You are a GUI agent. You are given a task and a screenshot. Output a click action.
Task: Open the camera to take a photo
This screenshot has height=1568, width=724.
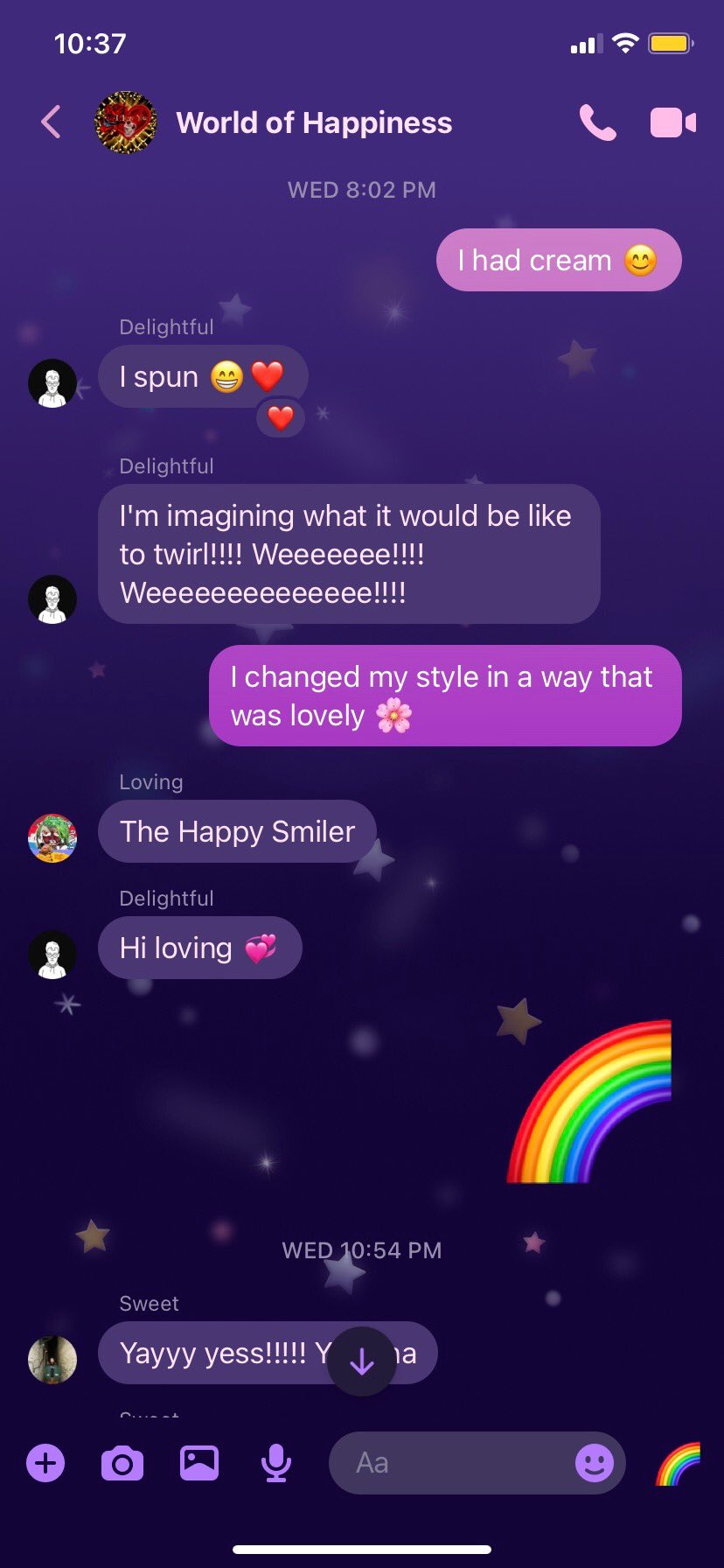click(122, 1462)
